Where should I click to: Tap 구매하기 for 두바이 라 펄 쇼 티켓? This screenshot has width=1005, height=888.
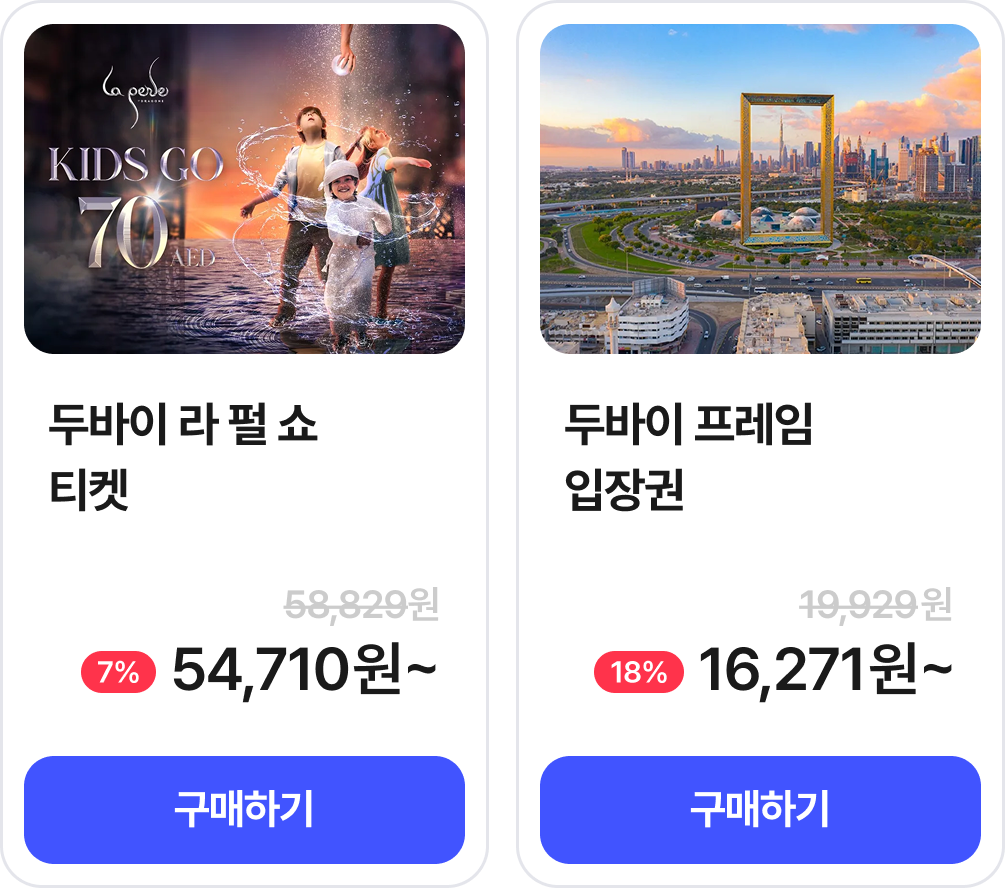244,809
